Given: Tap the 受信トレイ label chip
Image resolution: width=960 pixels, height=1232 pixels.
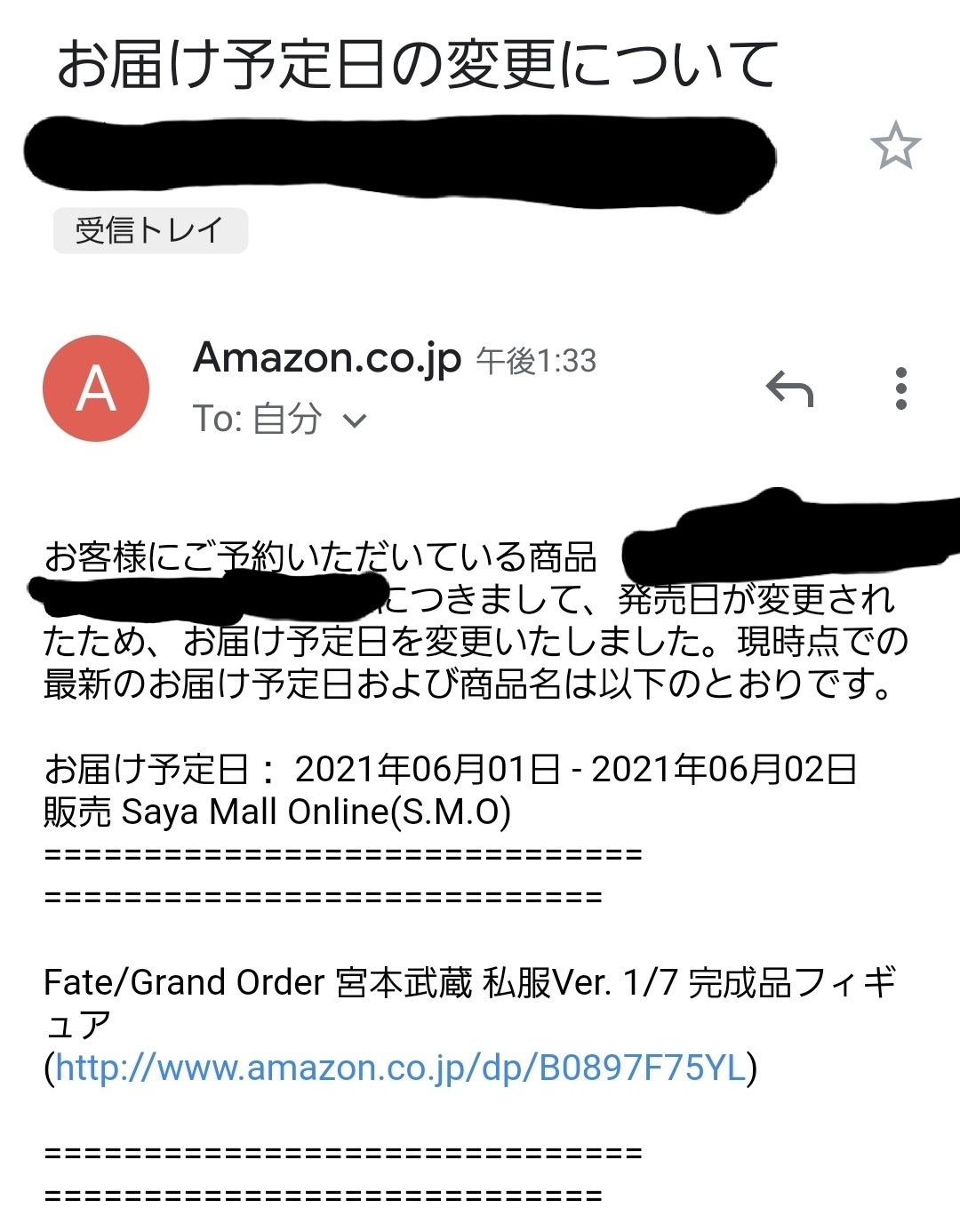Looking at the screenshot, I should pyautogui.click(x=150, y=230).
